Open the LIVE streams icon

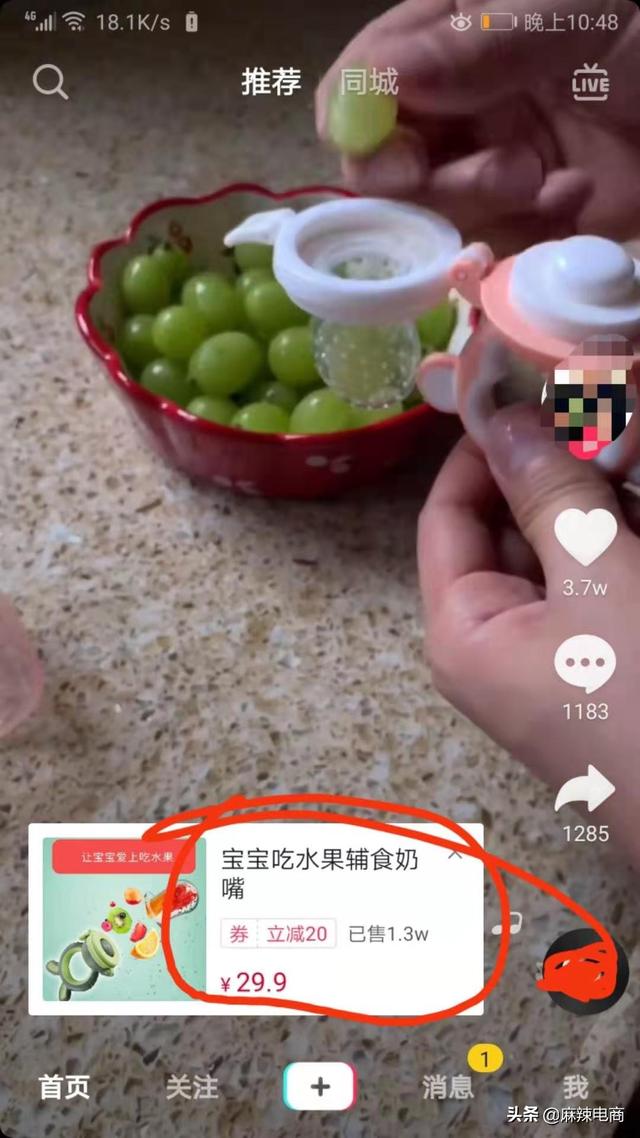590,83
